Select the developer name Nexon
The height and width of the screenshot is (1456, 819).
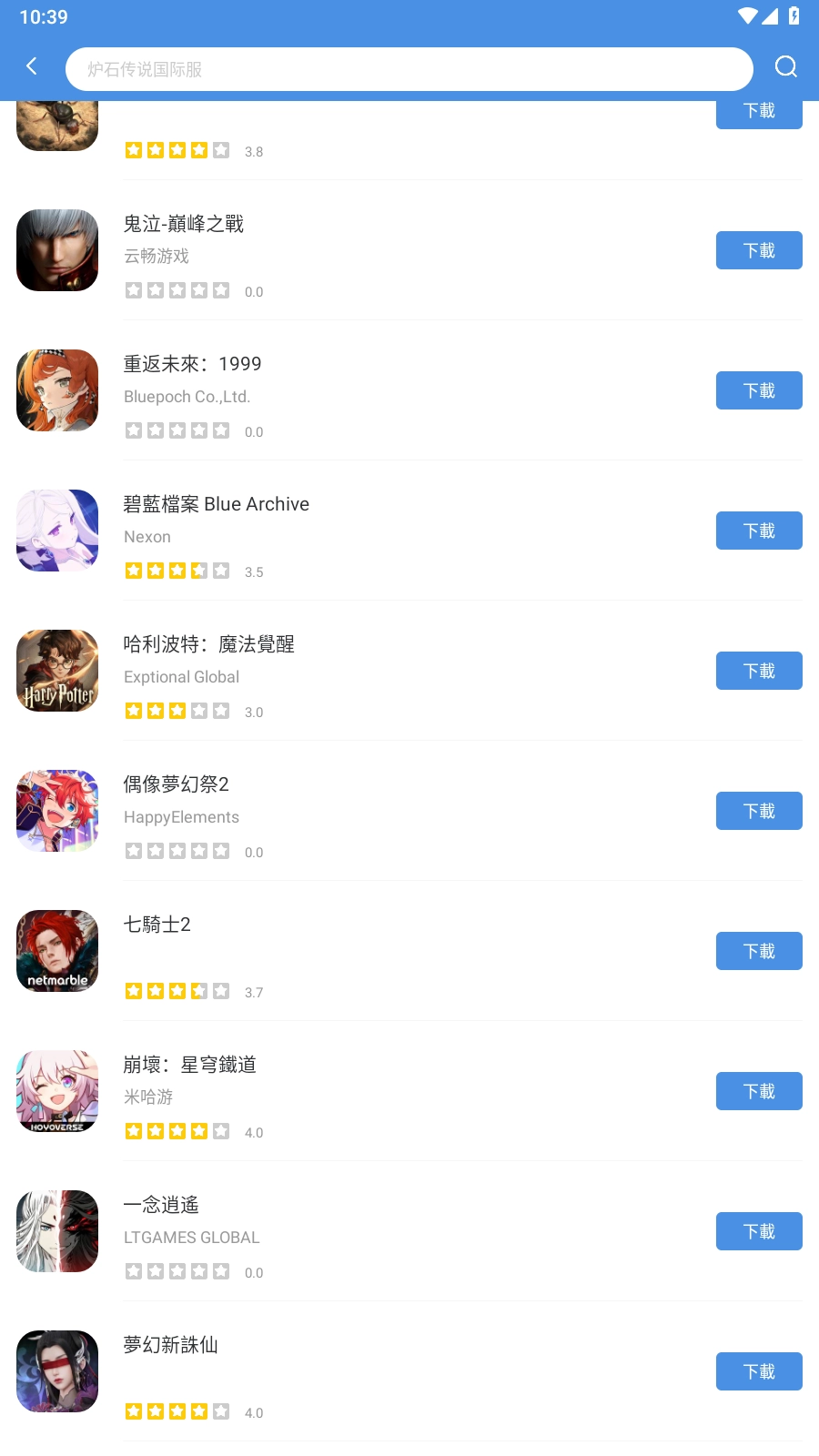[147, 537]
